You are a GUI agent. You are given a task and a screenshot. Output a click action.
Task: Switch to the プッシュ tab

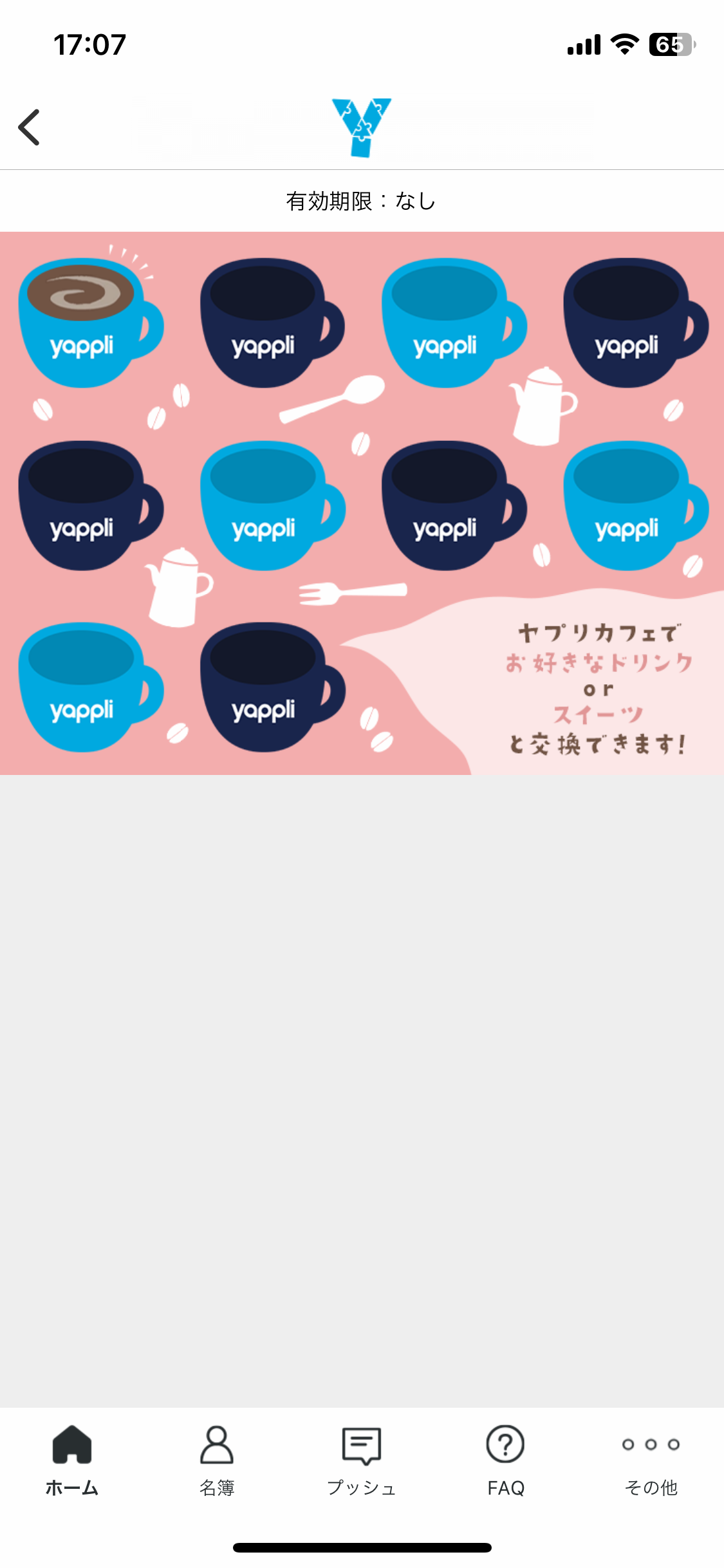362,1461
